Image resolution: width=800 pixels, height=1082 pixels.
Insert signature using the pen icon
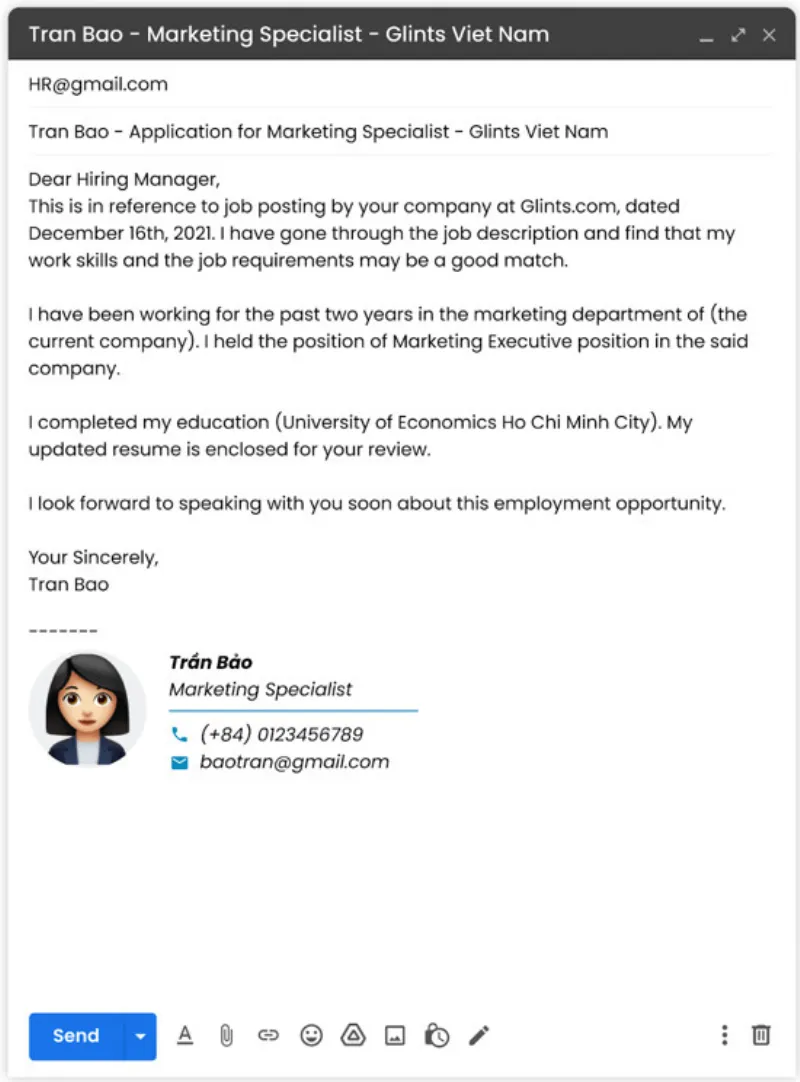(x=479, y=1036)
